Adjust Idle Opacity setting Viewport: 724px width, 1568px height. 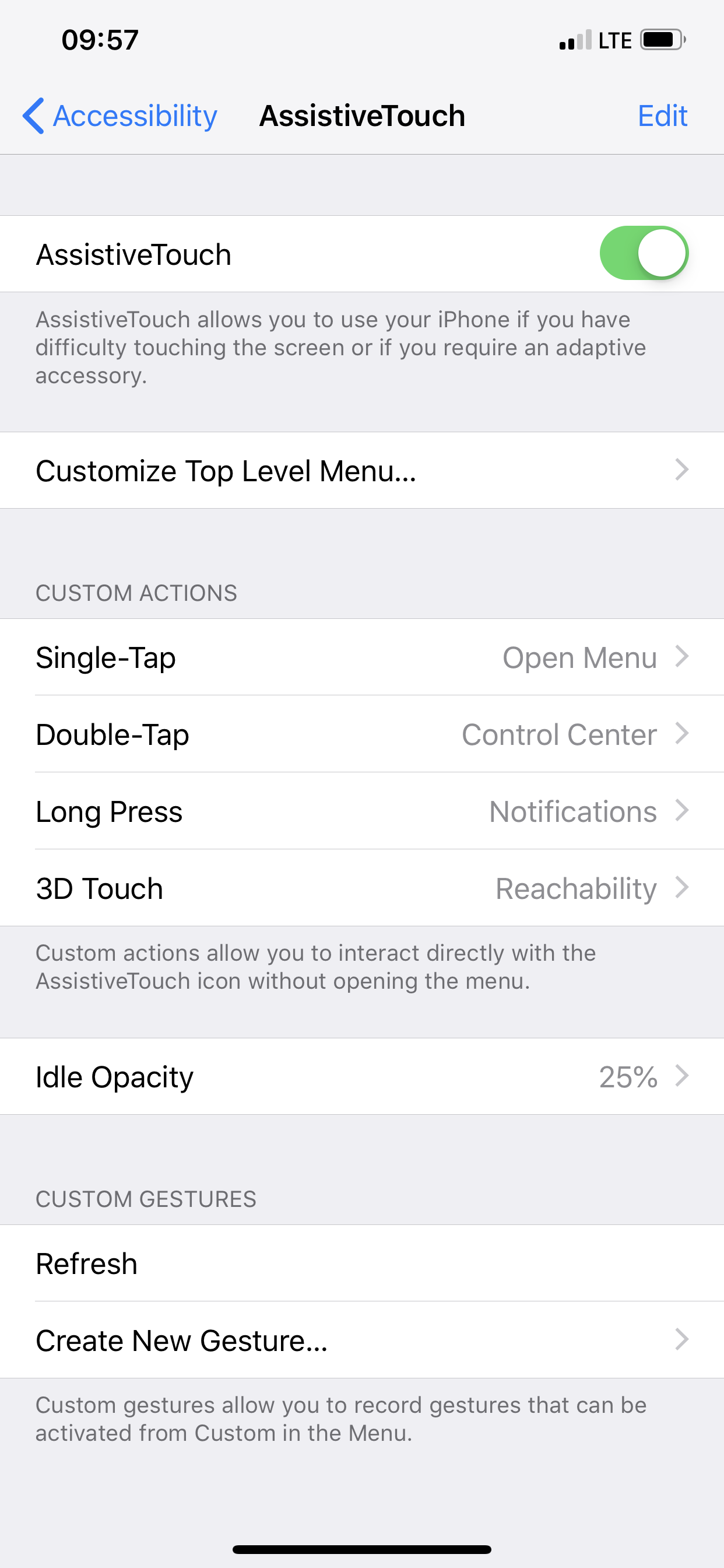click(x=362, y=1076)
